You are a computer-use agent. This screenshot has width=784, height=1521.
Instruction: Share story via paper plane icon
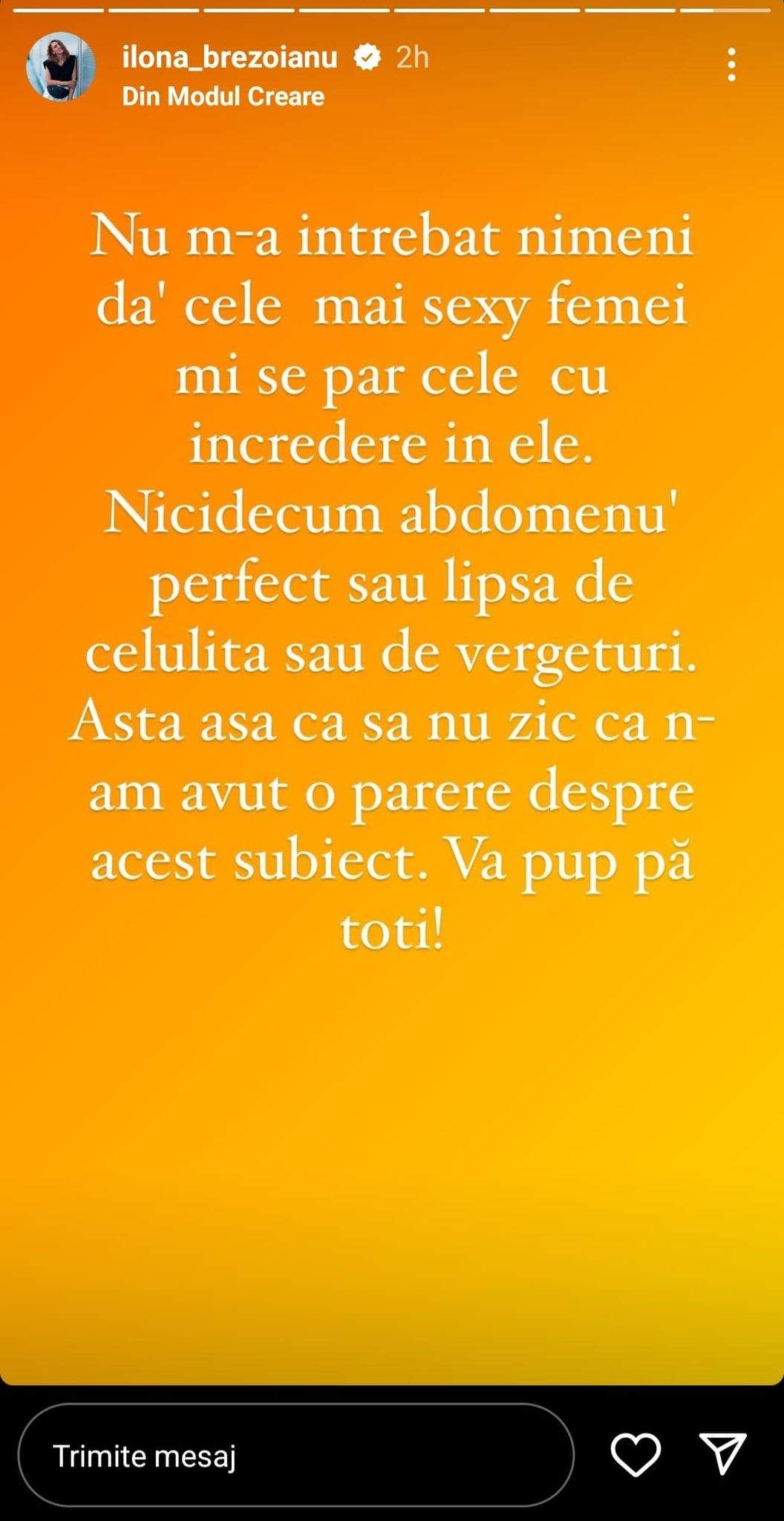click(x=722, y=1453)
